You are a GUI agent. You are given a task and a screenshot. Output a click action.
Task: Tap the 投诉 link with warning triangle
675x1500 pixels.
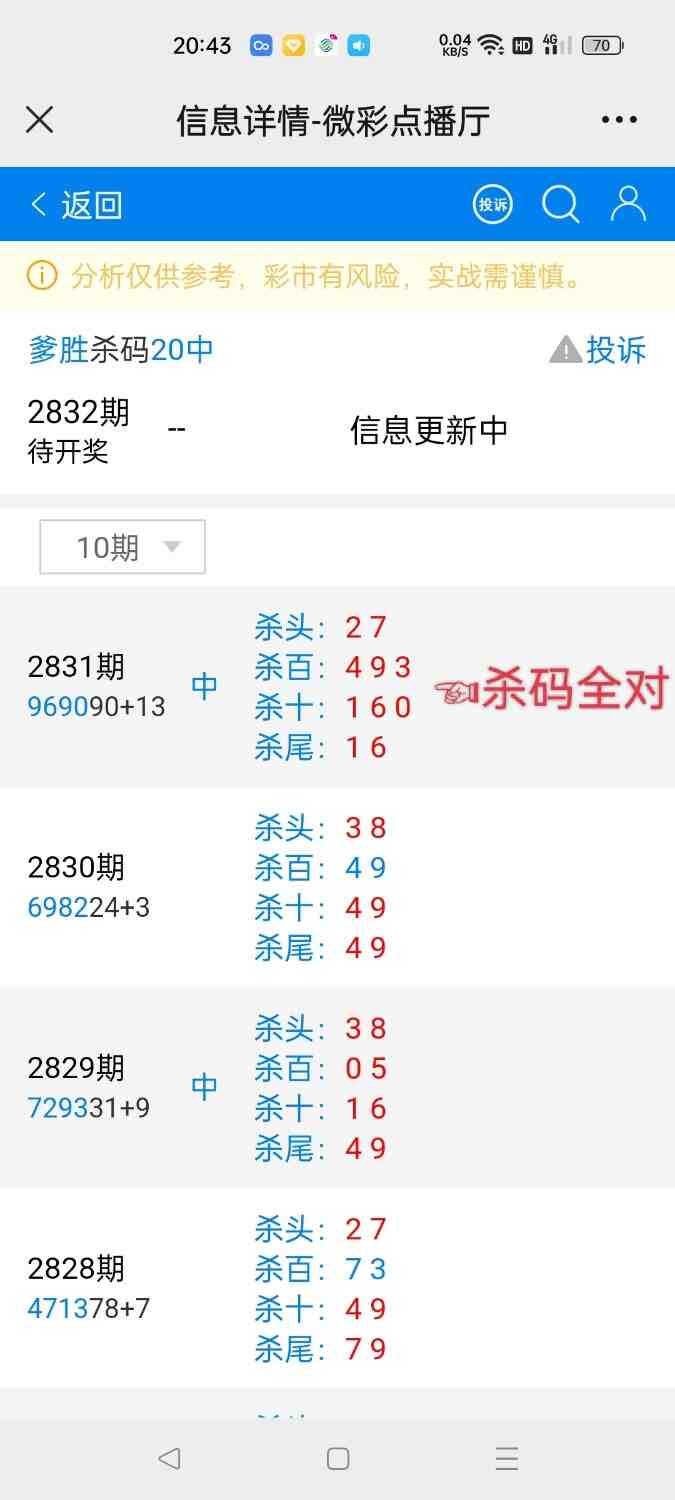tap(598, 350)
